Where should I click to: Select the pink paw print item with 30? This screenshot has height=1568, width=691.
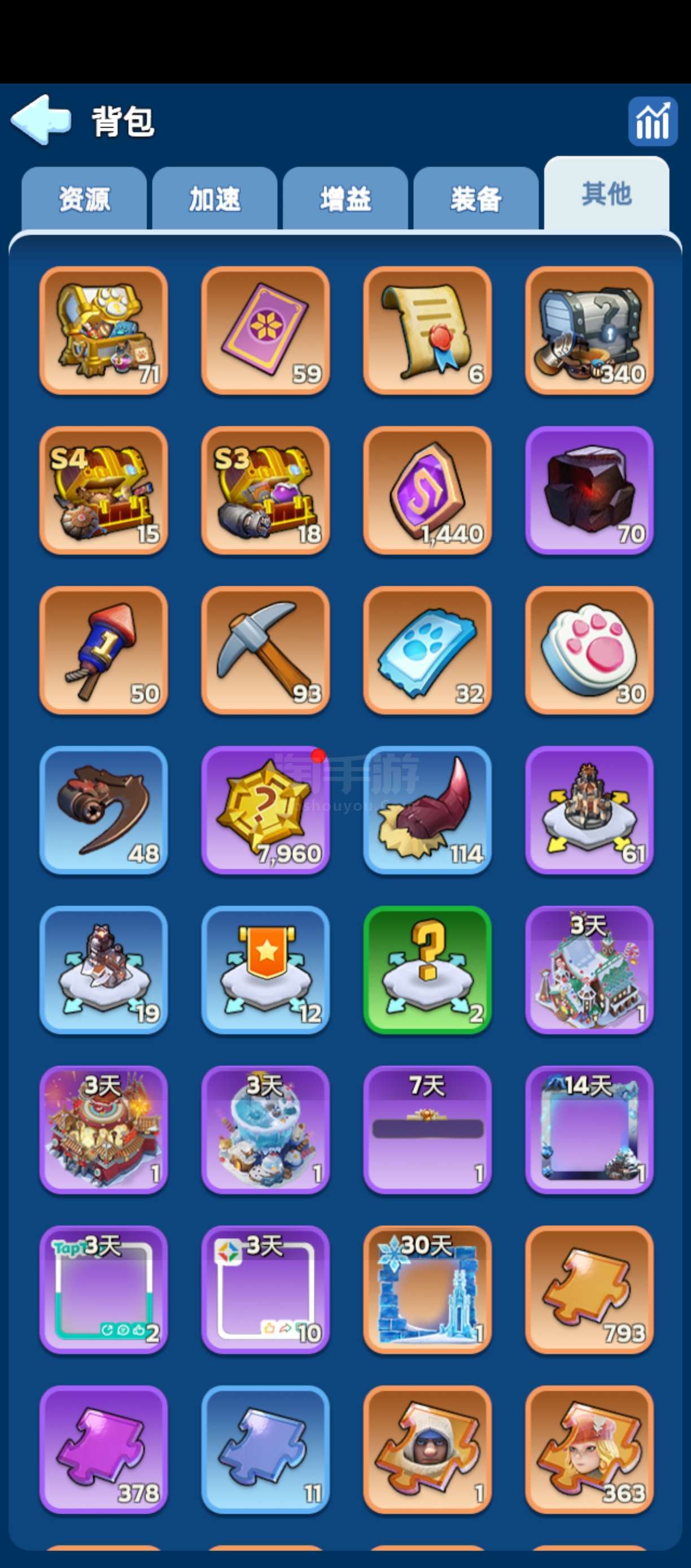coord(589,650)
